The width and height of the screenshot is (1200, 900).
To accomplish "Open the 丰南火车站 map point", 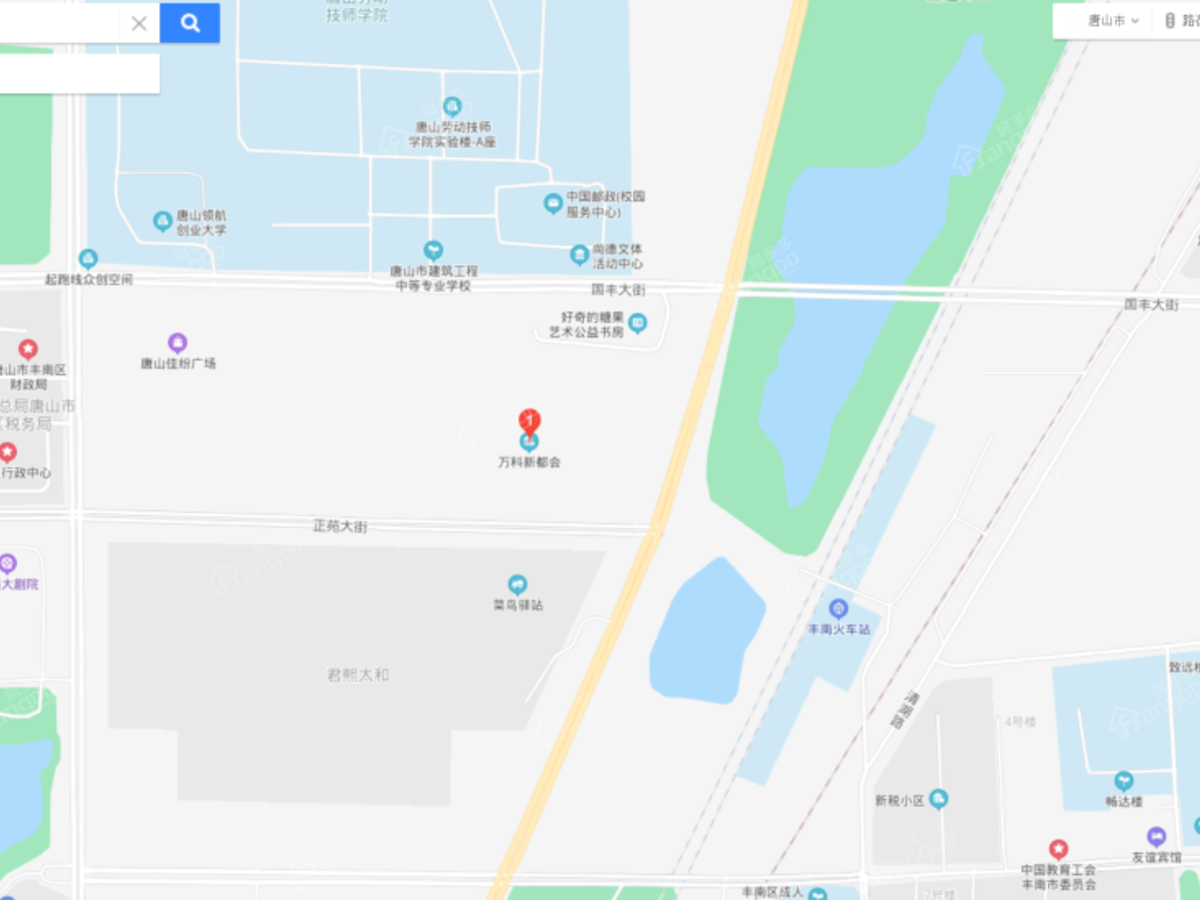I will (839, 608).
